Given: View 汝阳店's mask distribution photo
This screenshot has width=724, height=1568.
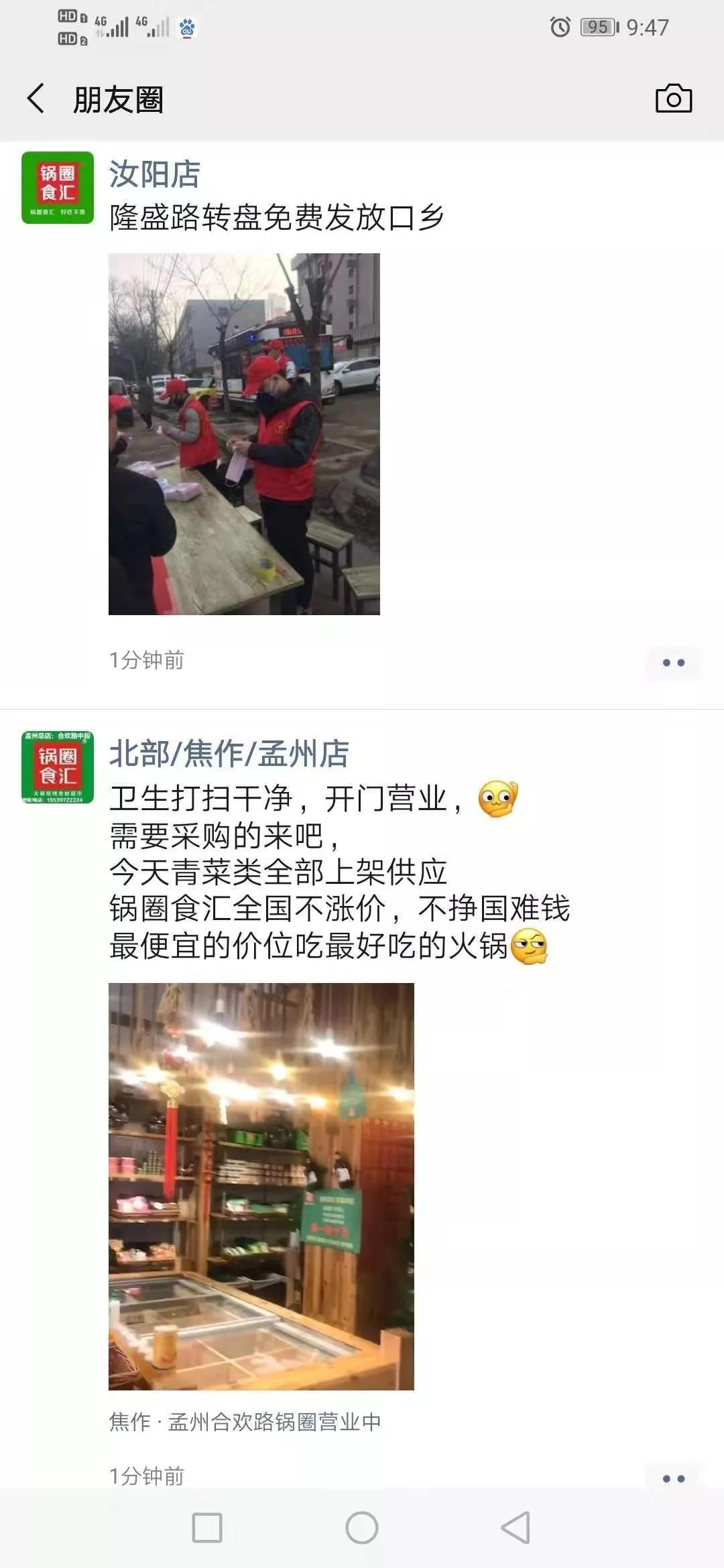Looking at the screenshot, I should pyautogui.click(x=244, y=434).
